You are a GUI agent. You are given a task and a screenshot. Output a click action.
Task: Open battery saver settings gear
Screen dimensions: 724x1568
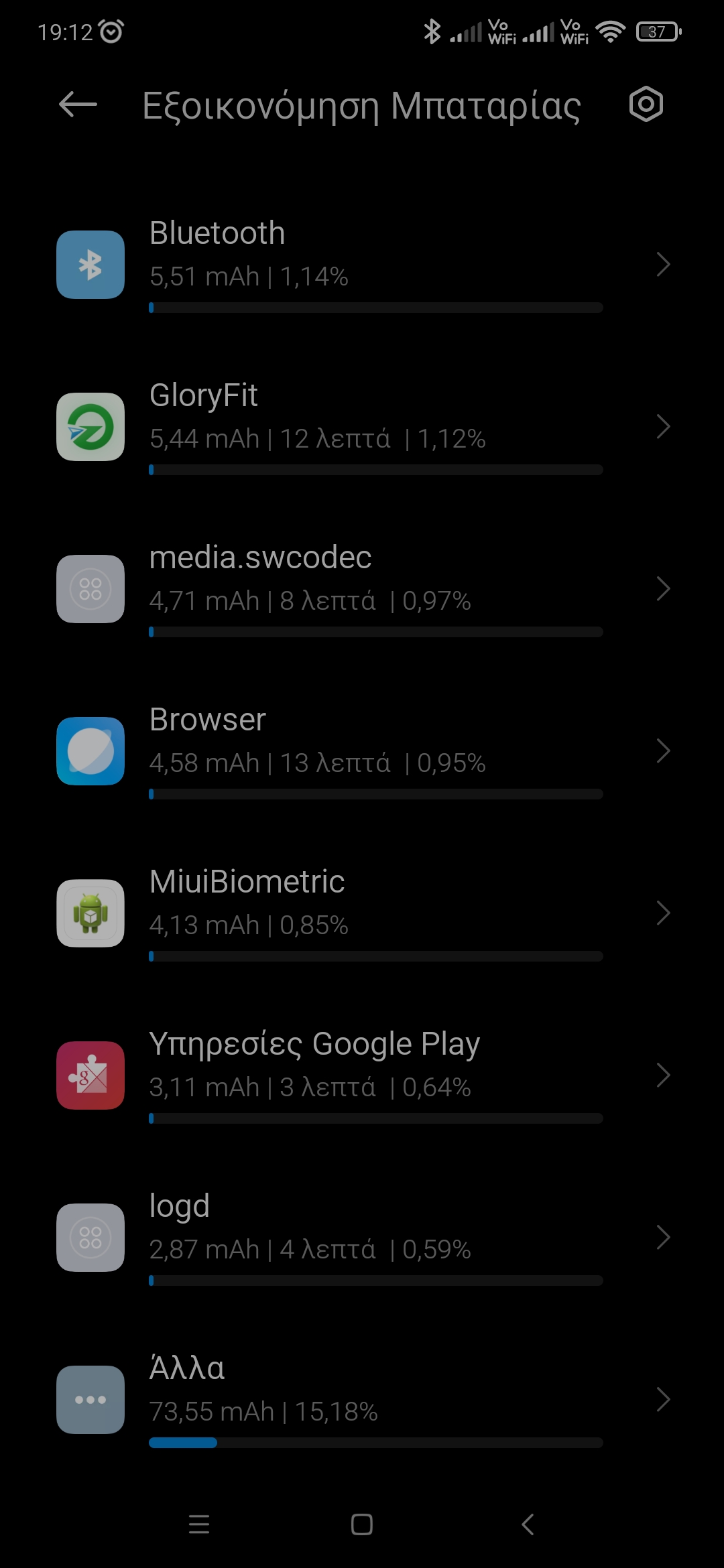646,105
